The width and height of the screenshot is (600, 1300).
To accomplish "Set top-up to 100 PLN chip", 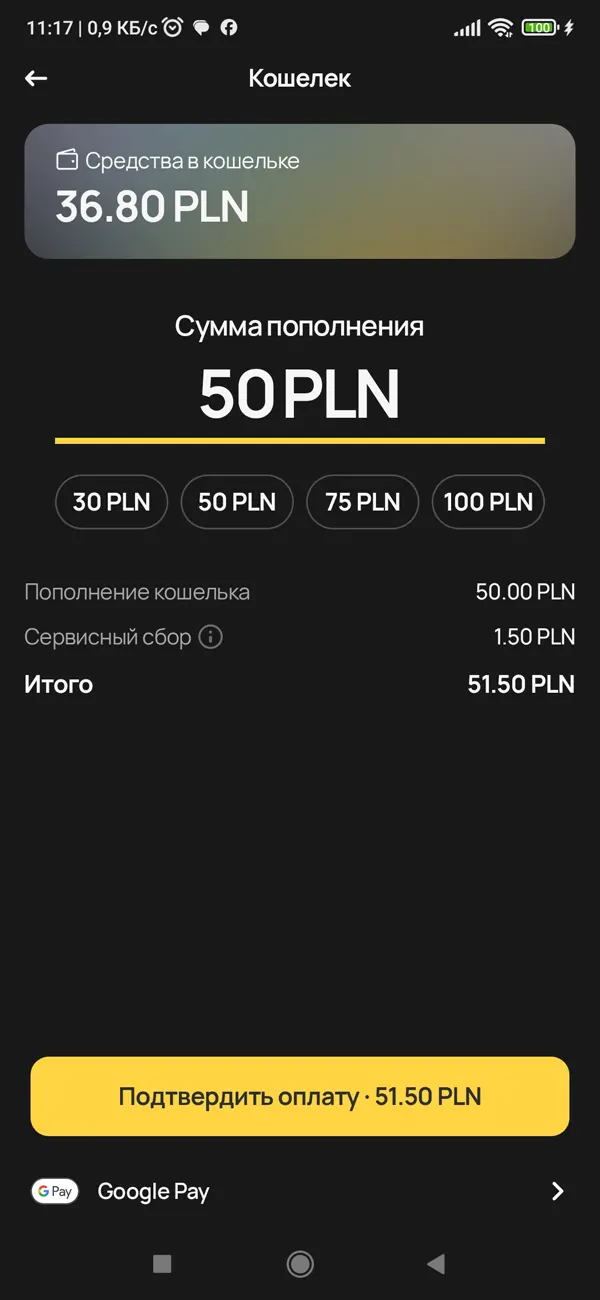I will click(488, 501).
